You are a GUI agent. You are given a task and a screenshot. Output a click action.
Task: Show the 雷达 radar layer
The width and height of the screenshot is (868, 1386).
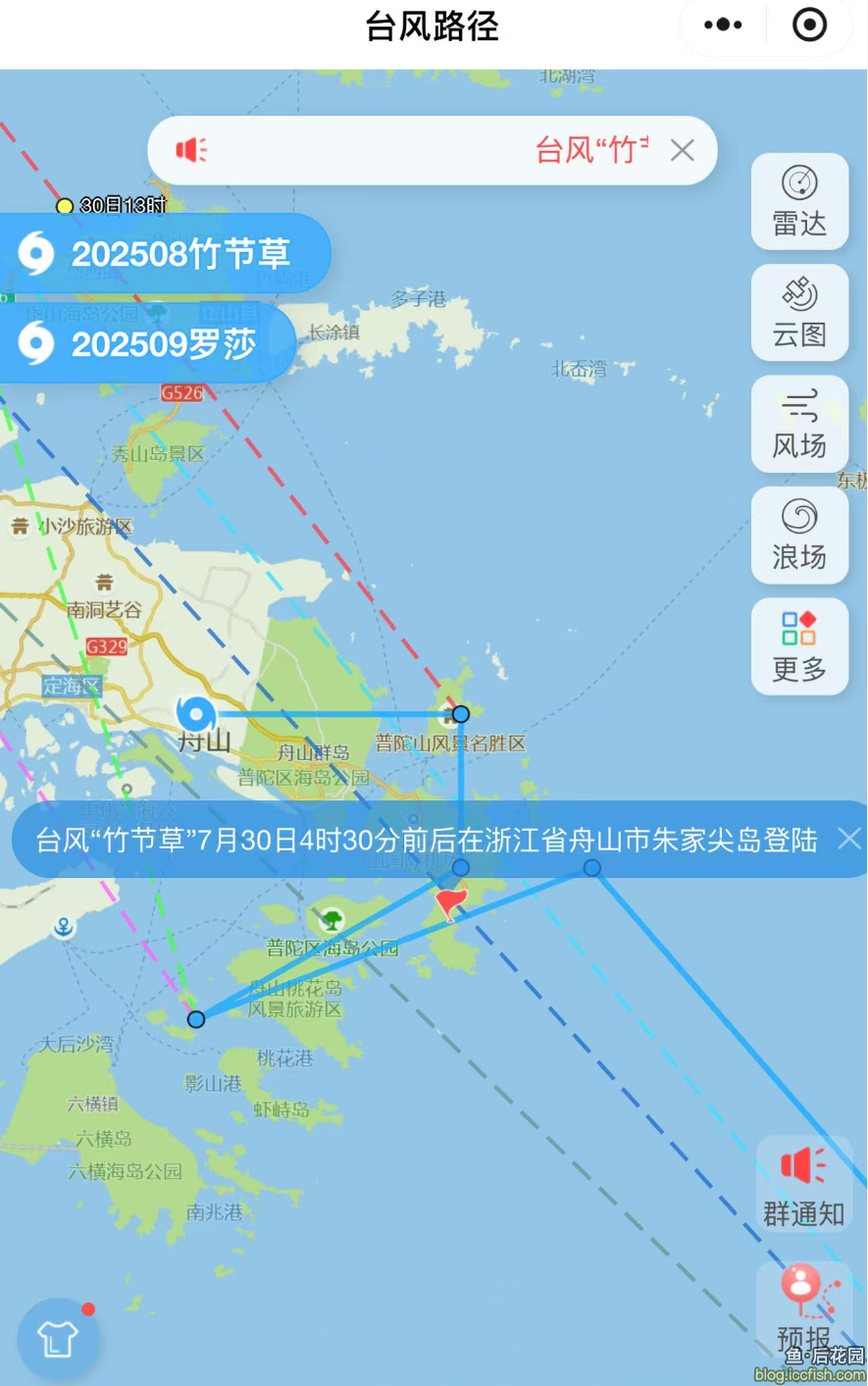coord(799,202)
